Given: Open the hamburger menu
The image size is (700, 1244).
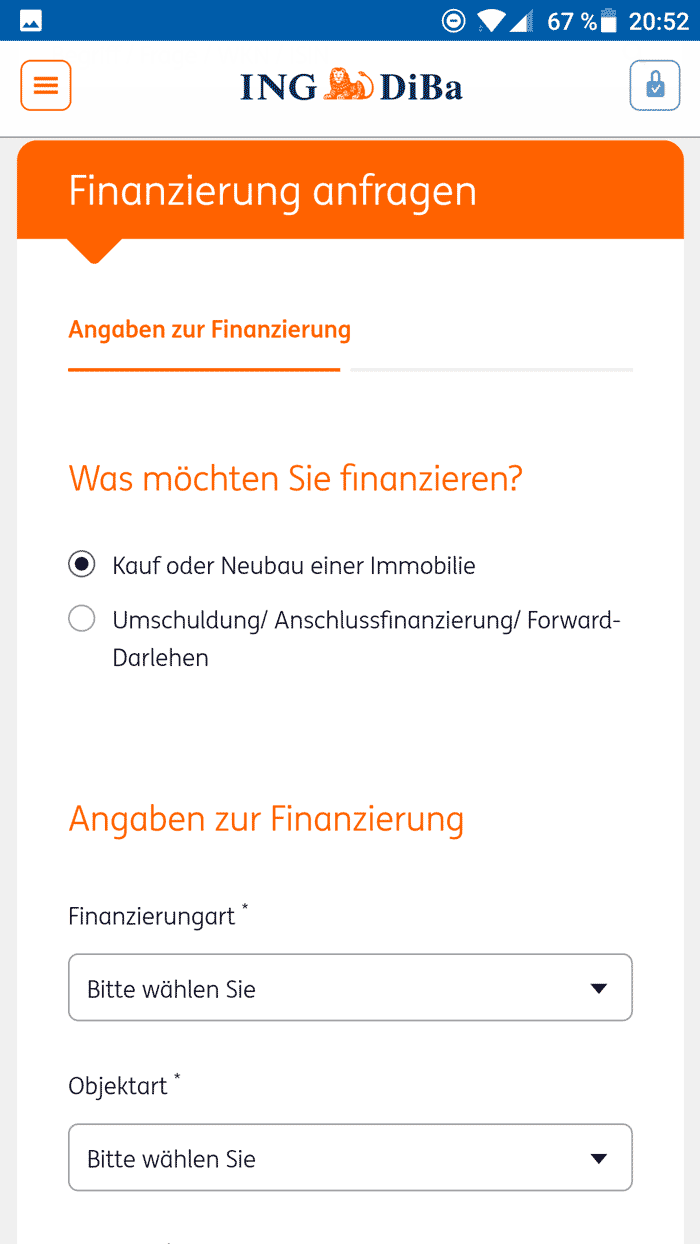Looking at the screenshot, I should (x=46, y=85).
